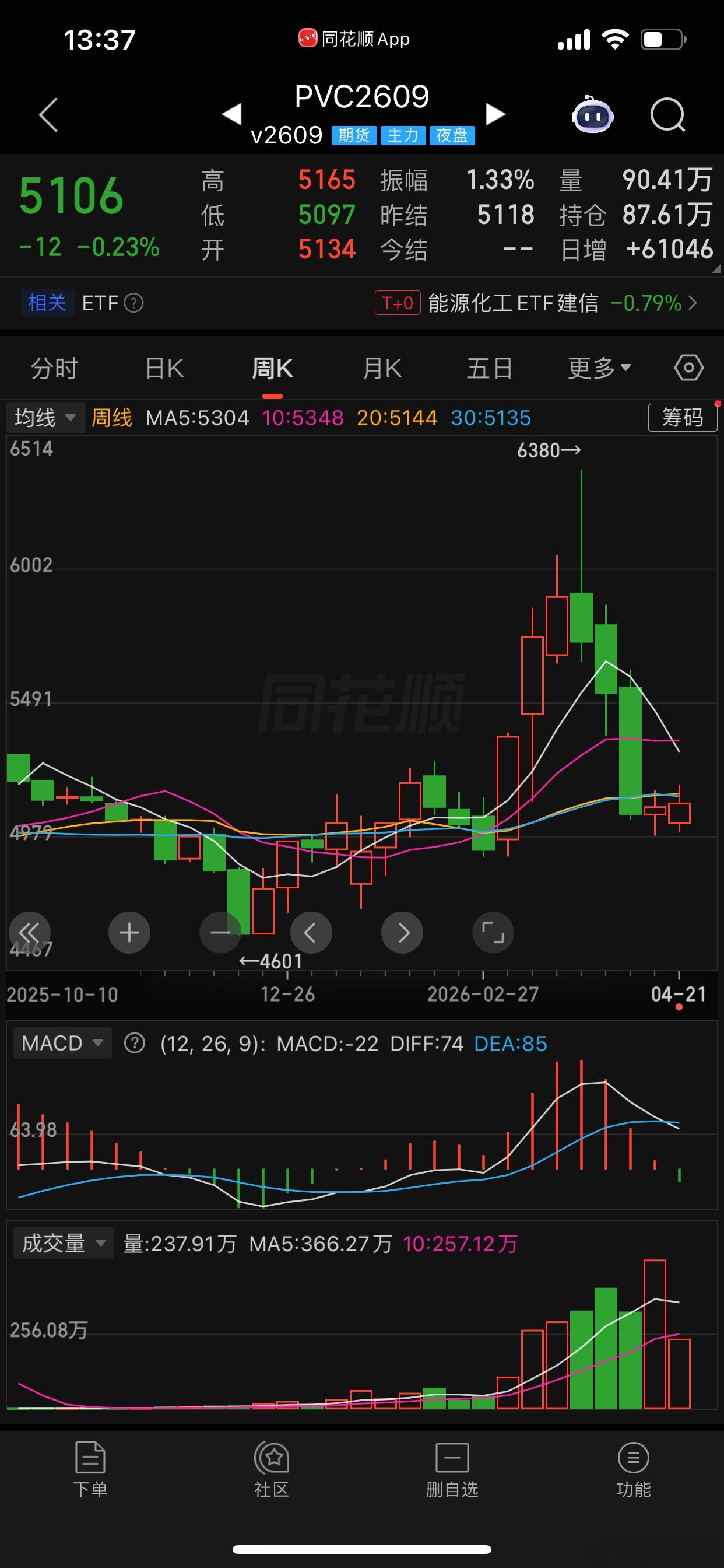Open the 下单 order placement screen
The image size is (724, 1568).
89,1473
